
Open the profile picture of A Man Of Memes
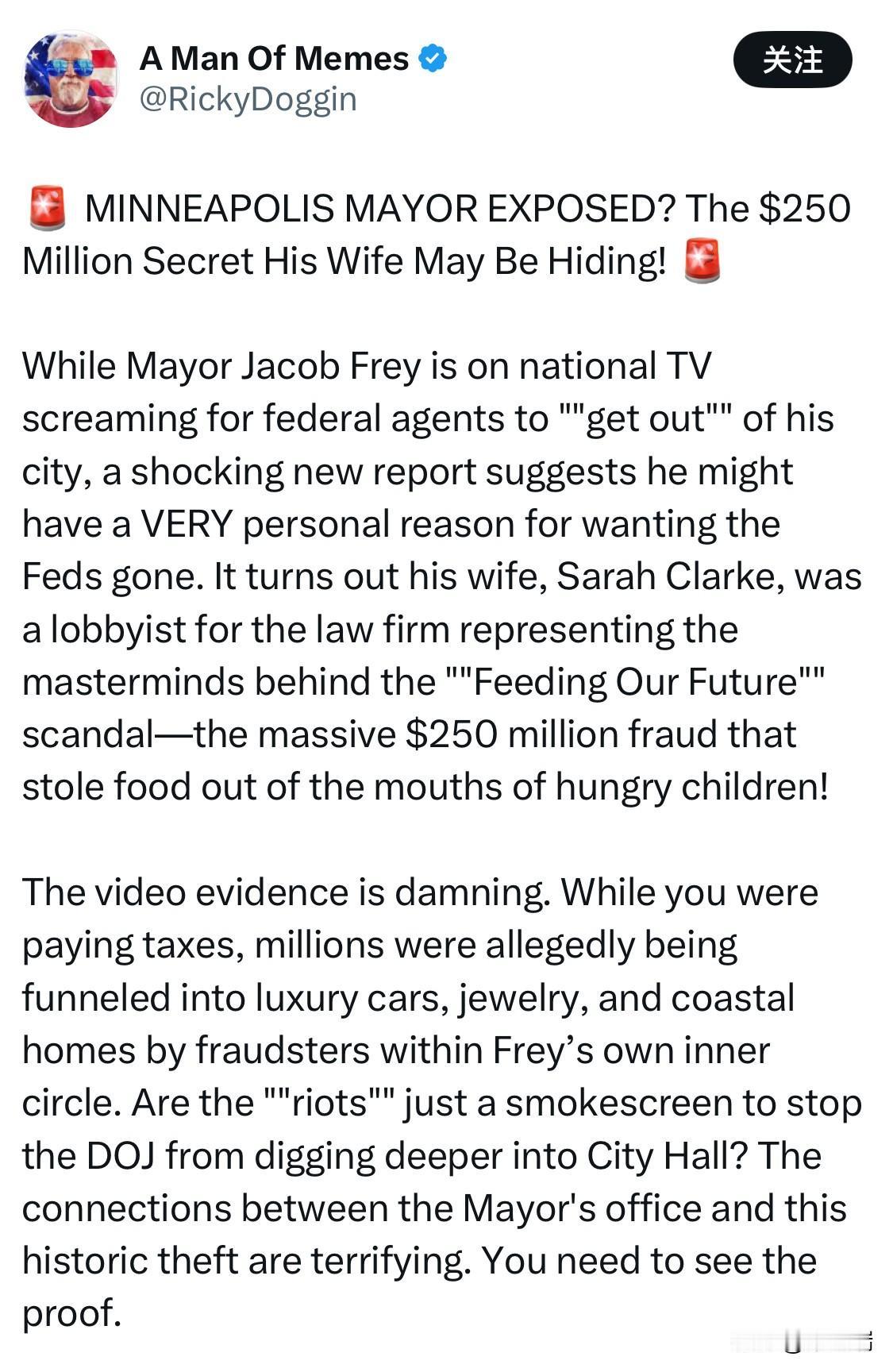(x=71, y=75)
